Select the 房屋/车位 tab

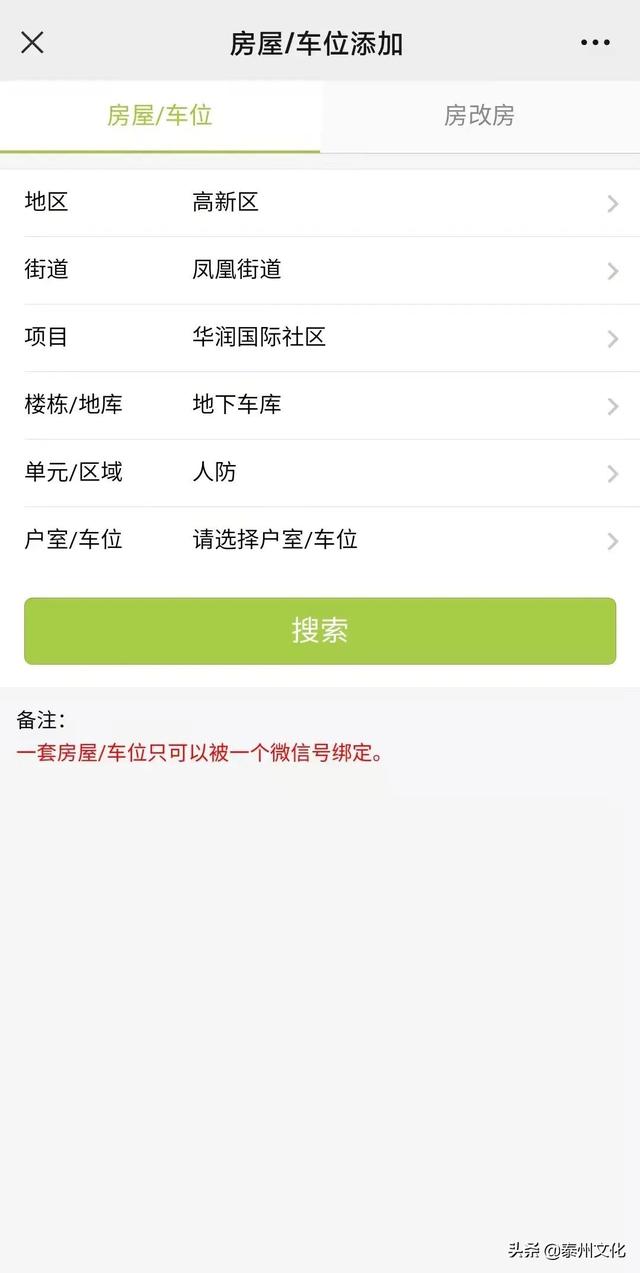[160, 116]
